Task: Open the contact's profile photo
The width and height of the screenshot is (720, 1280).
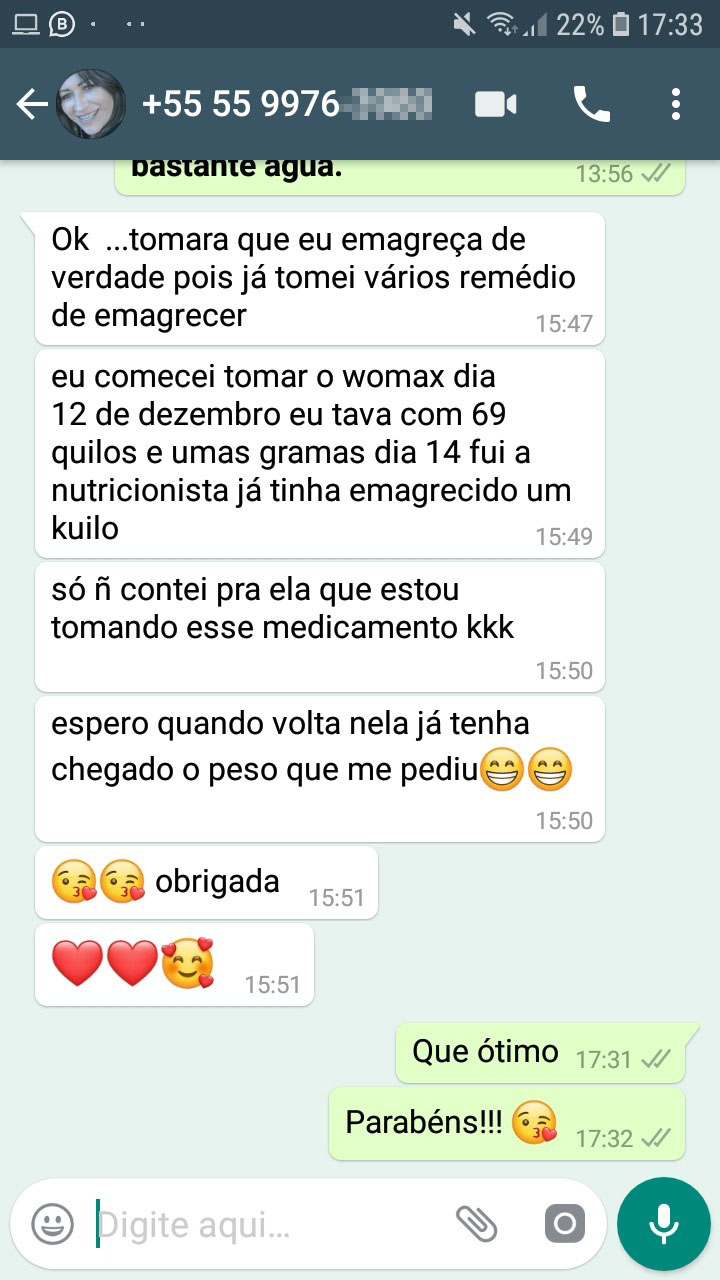Action: click(x=91, y=104)
